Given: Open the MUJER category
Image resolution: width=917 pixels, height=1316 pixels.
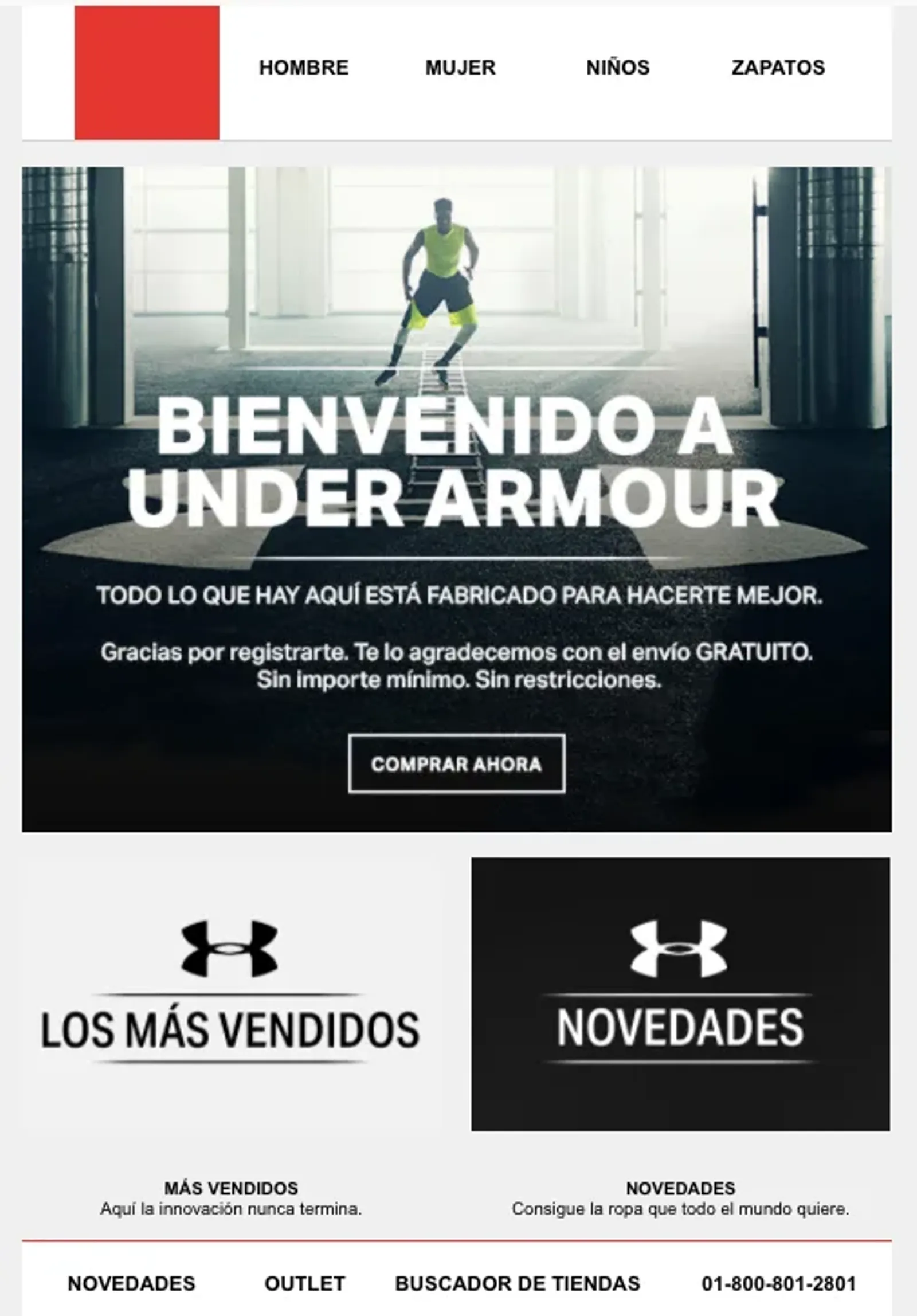Looking at the screenshot, I should 460,68.
